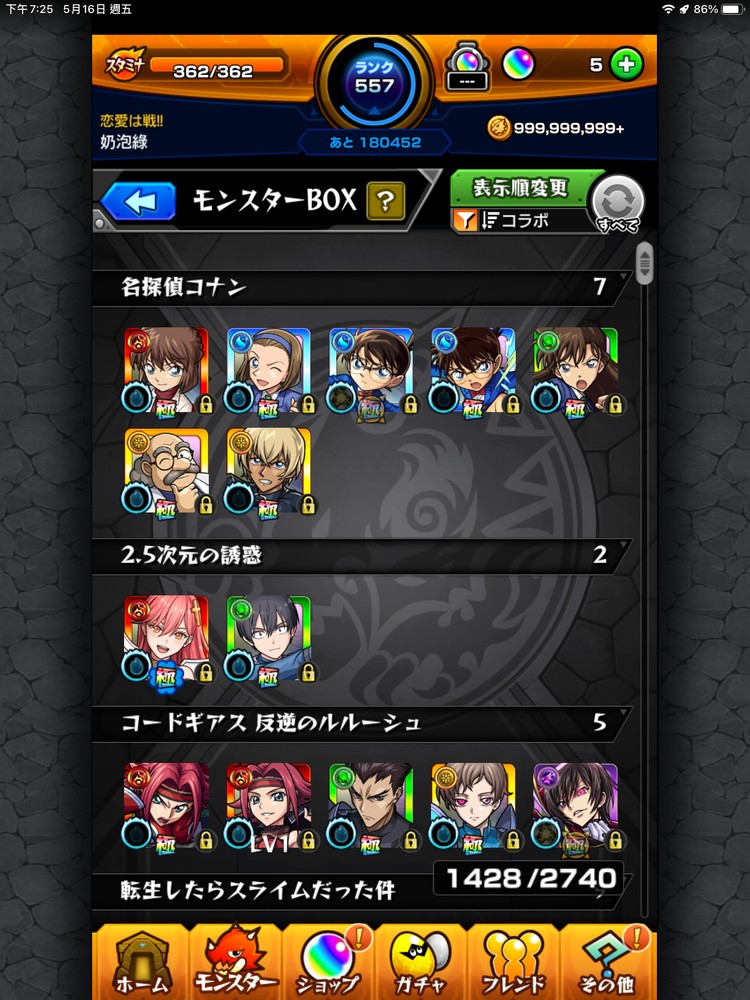Screen dimensions: 750x1000
Task: Tap the すべて refresh filter button
Action: pos(617,203)
